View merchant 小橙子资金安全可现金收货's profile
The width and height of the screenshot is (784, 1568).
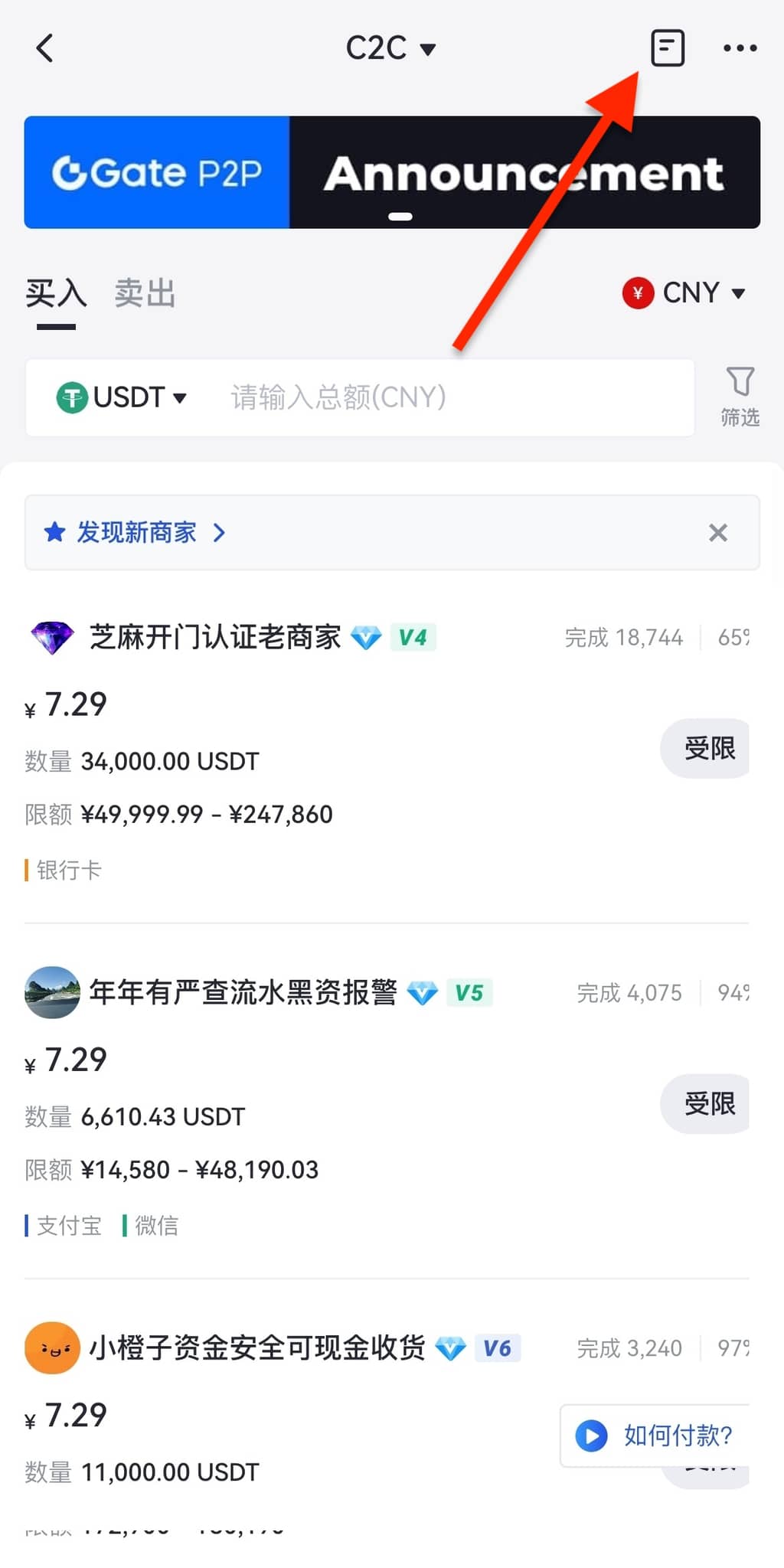point(256,1347)
